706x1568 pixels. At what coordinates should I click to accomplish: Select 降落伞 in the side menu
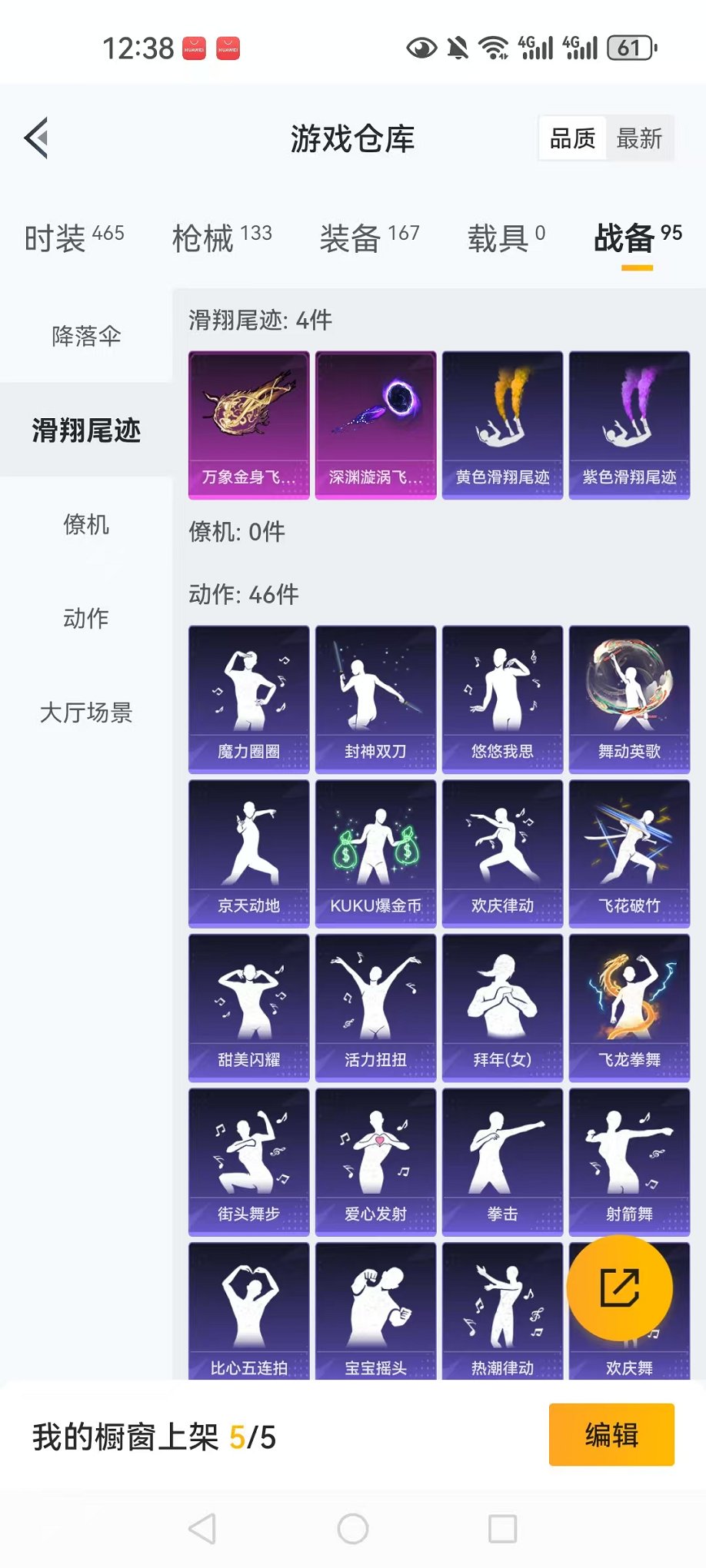[x=86, y=336]
